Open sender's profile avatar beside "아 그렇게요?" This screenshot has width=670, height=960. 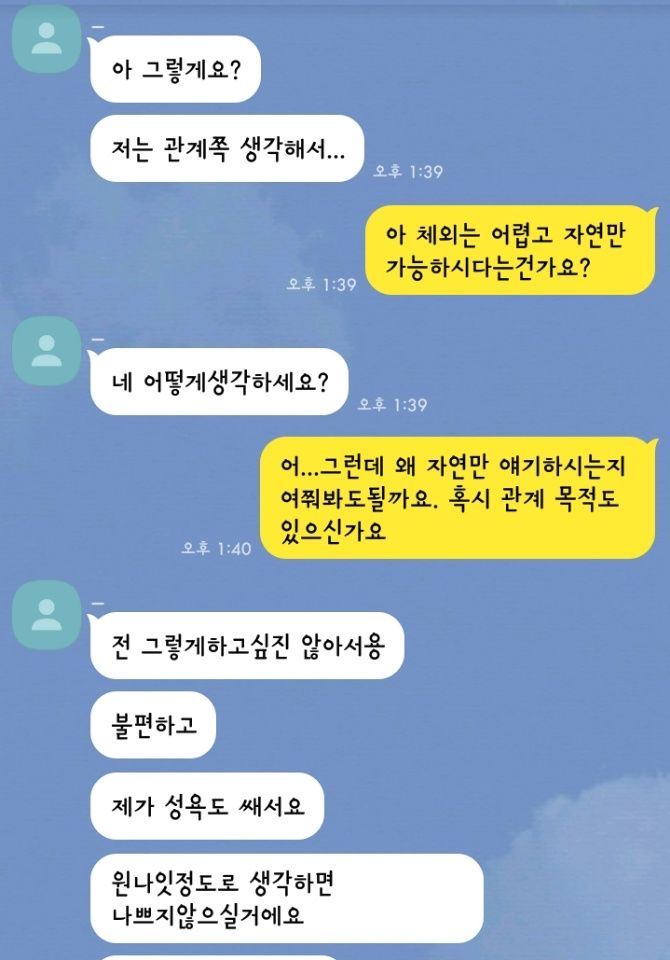[x=45, y=39]
